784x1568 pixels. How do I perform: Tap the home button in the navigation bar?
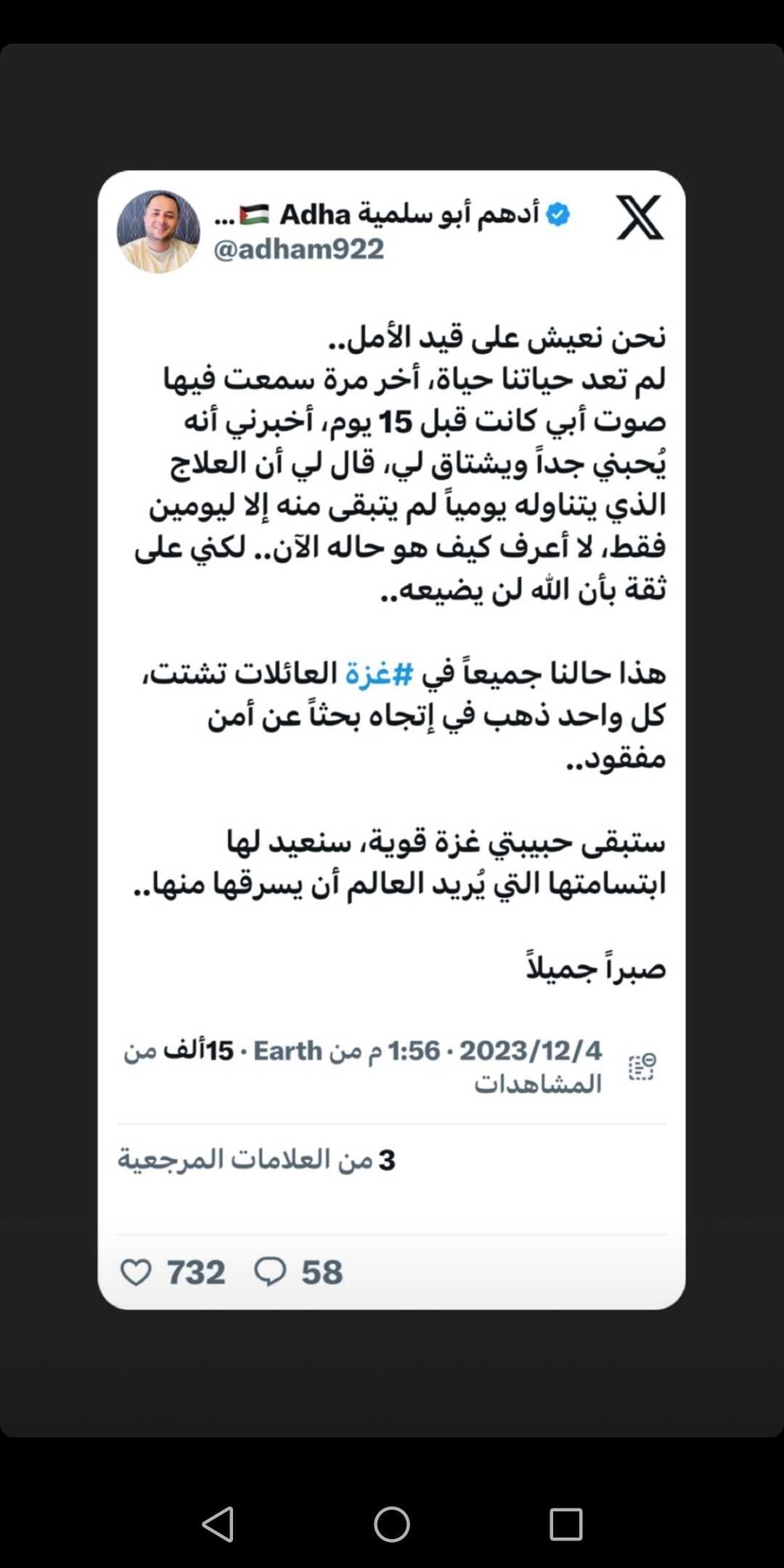coord(392,1524)
